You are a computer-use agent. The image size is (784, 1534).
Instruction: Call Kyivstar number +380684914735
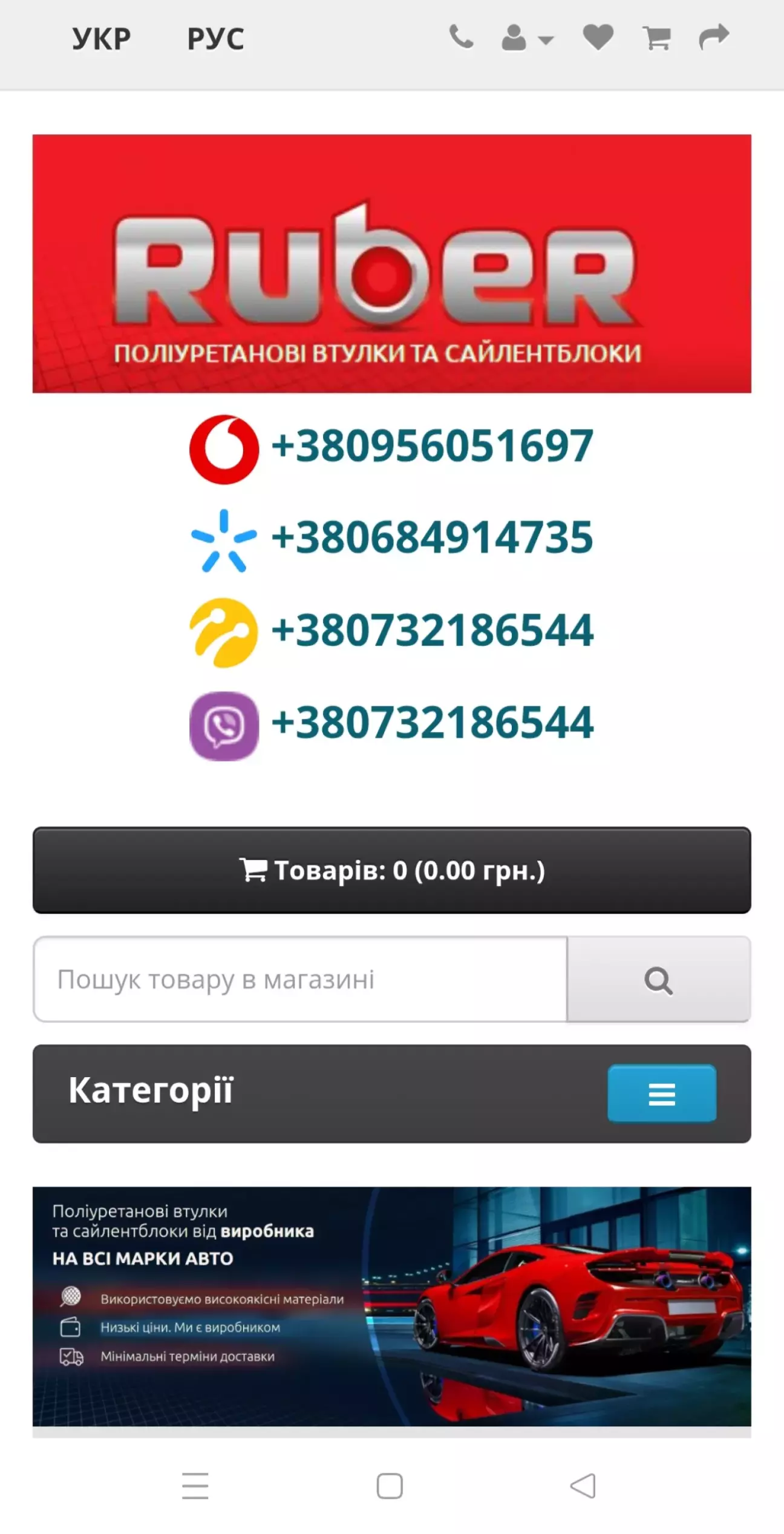click(432, 538)
